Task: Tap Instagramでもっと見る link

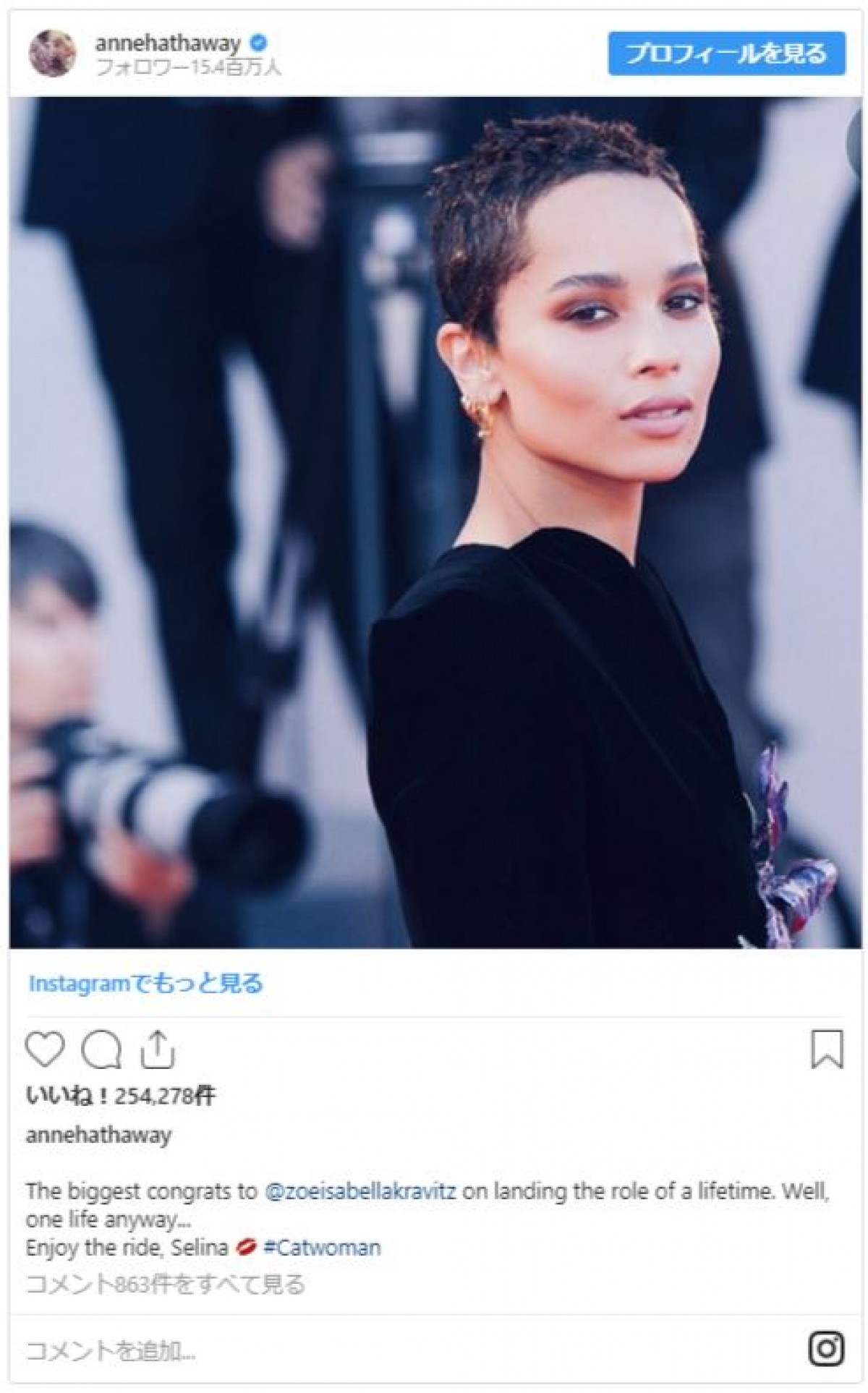Action: (145, 984)
